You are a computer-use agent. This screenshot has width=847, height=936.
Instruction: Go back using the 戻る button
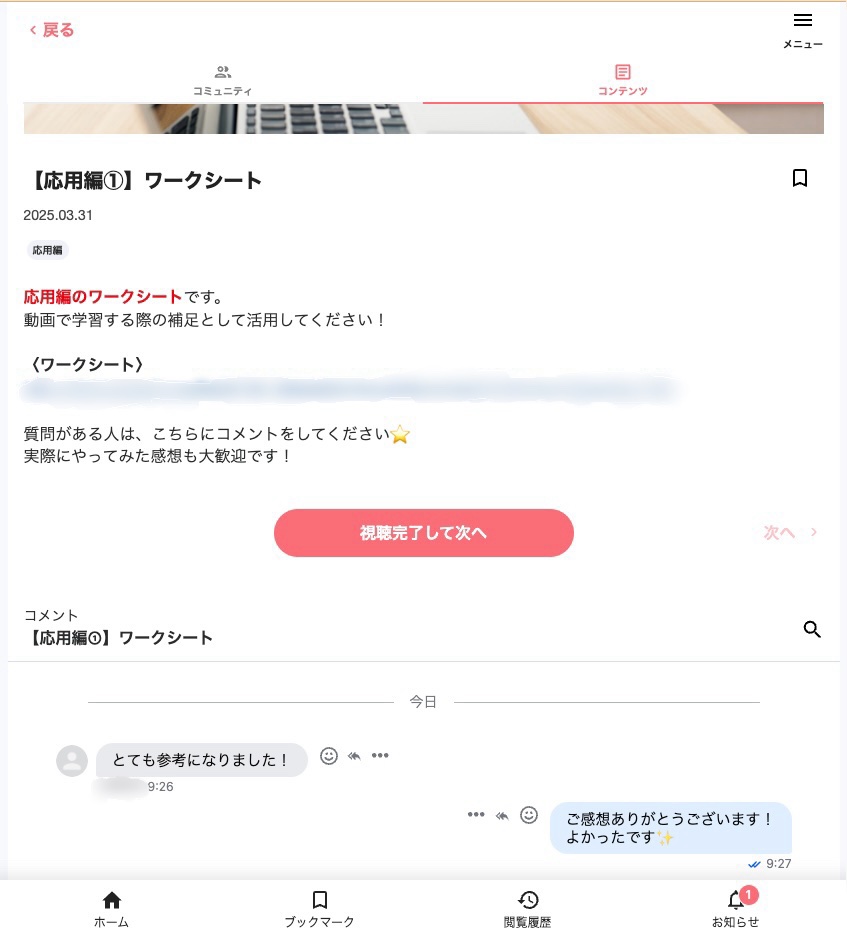click(x=52, y=30)
